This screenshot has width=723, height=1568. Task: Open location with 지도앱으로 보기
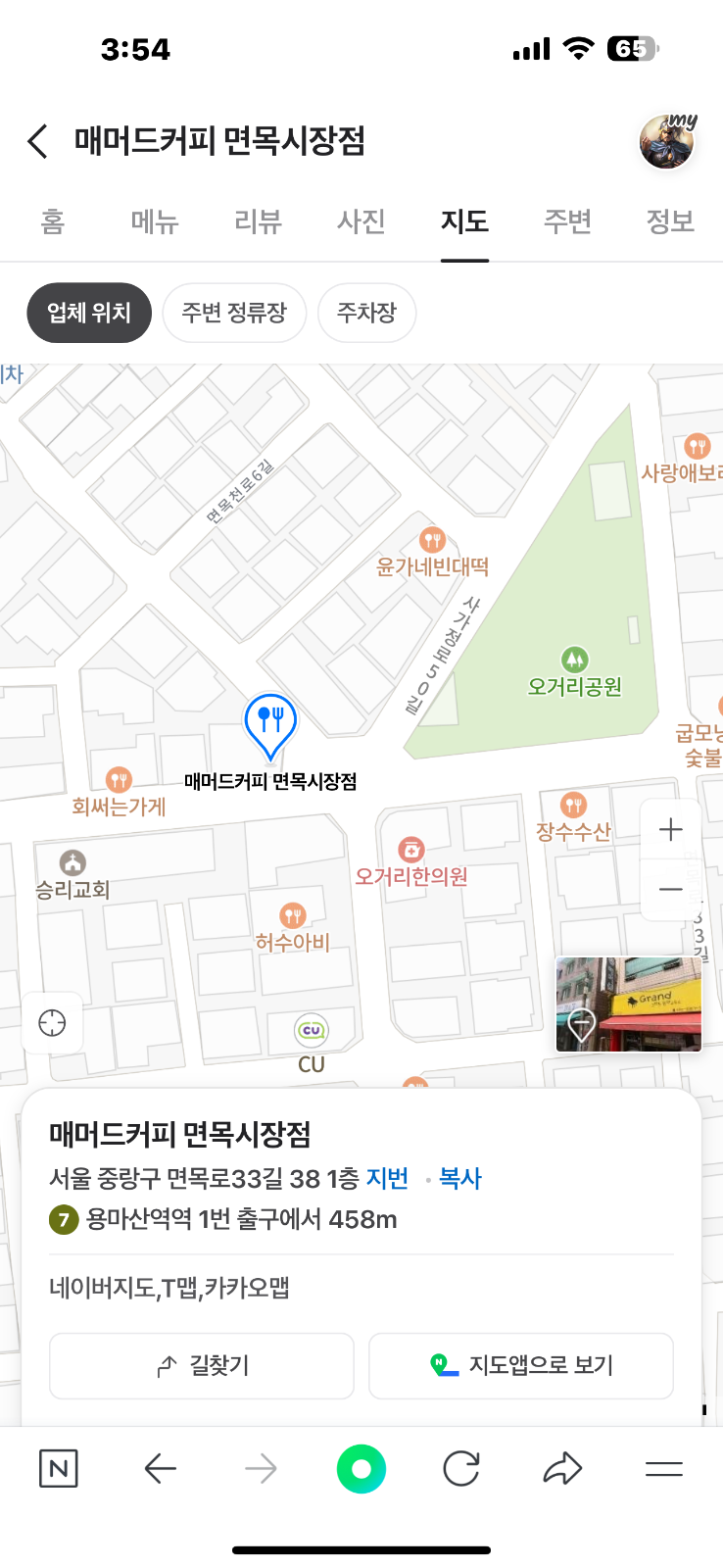coord(520,1365)
